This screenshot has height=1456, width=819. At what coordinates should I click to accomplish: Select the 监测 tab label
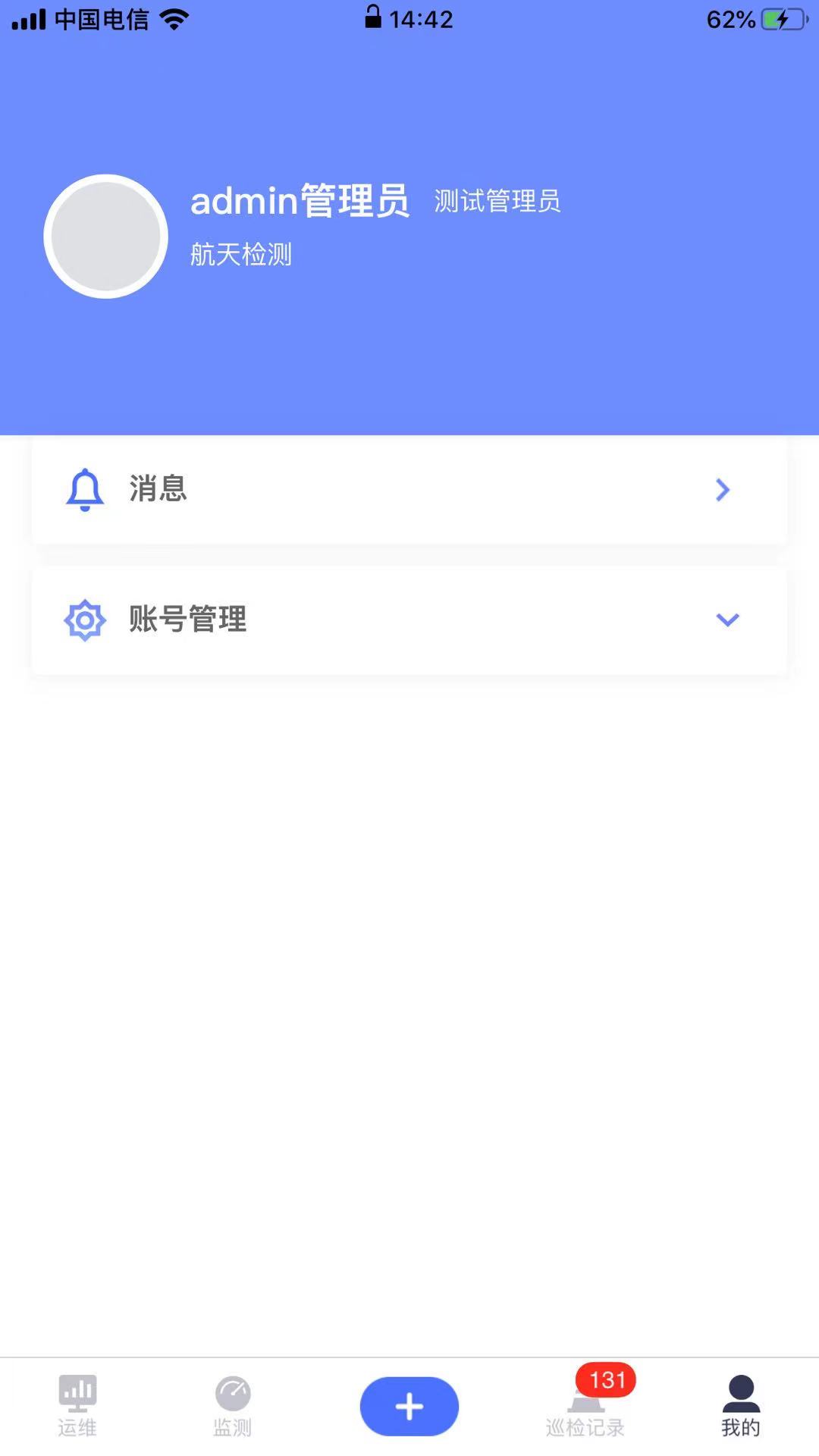234,1426
